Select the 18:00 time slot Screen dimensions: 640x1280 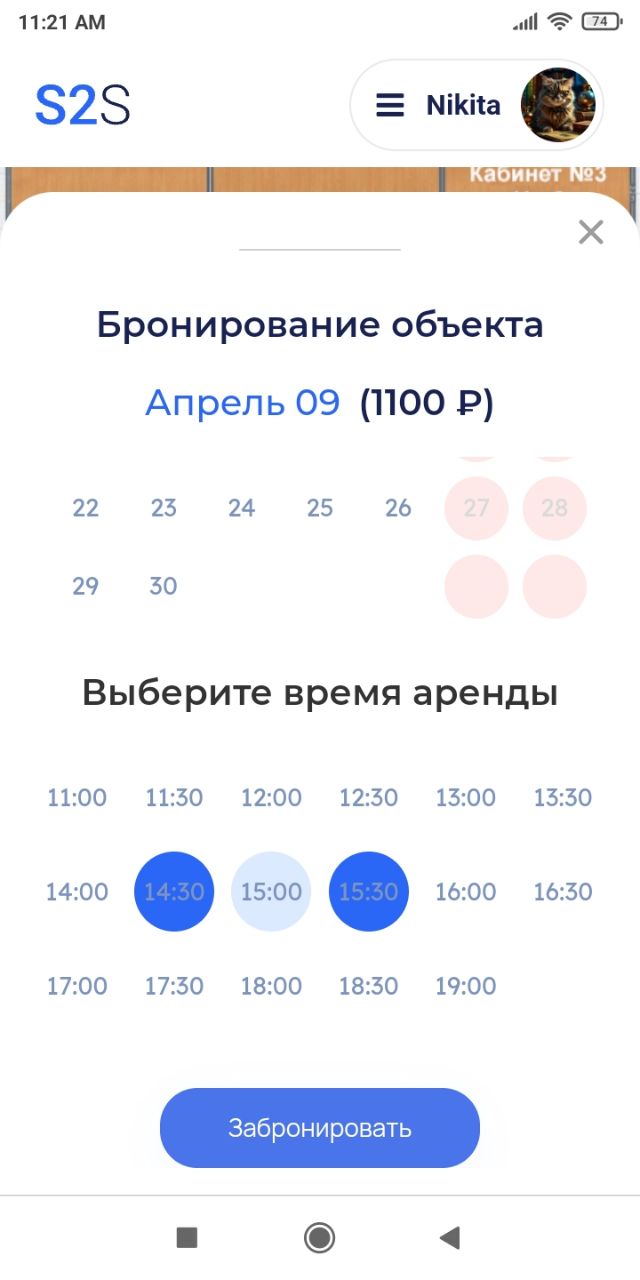click(x=271, y=986)
